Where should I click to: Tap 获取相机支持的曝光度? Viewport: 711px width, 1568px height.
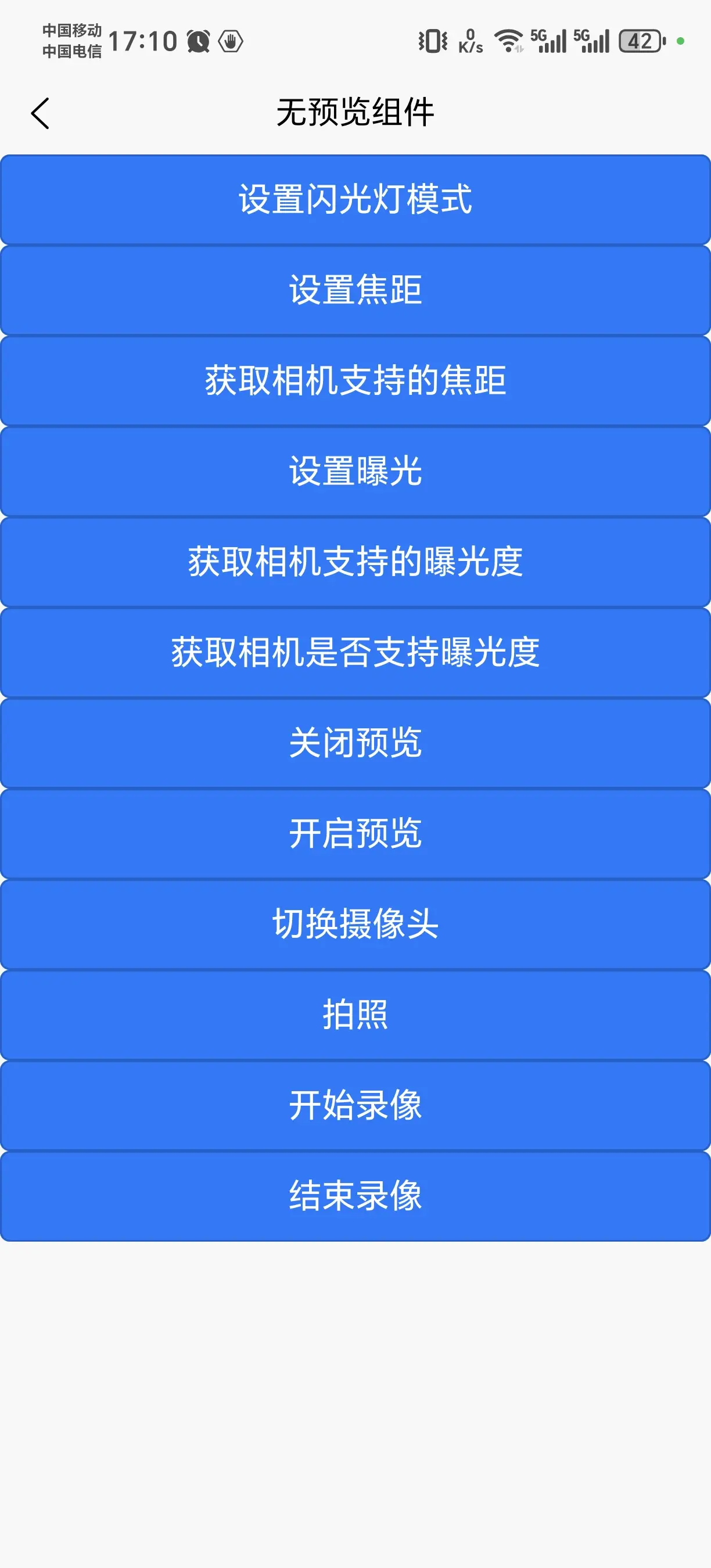tap(355, 561)
